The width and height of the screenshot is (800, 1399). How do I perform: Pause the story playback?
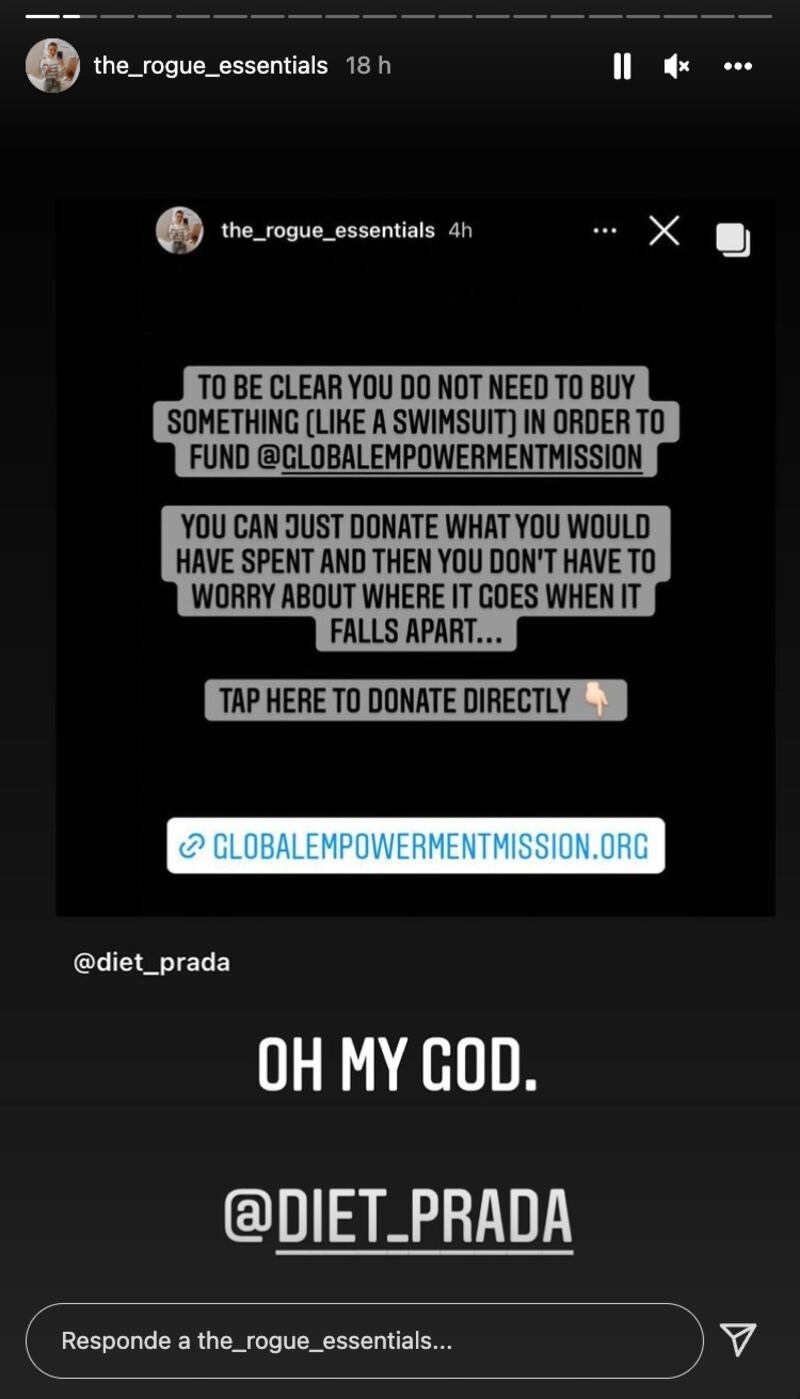coord(622,66)
